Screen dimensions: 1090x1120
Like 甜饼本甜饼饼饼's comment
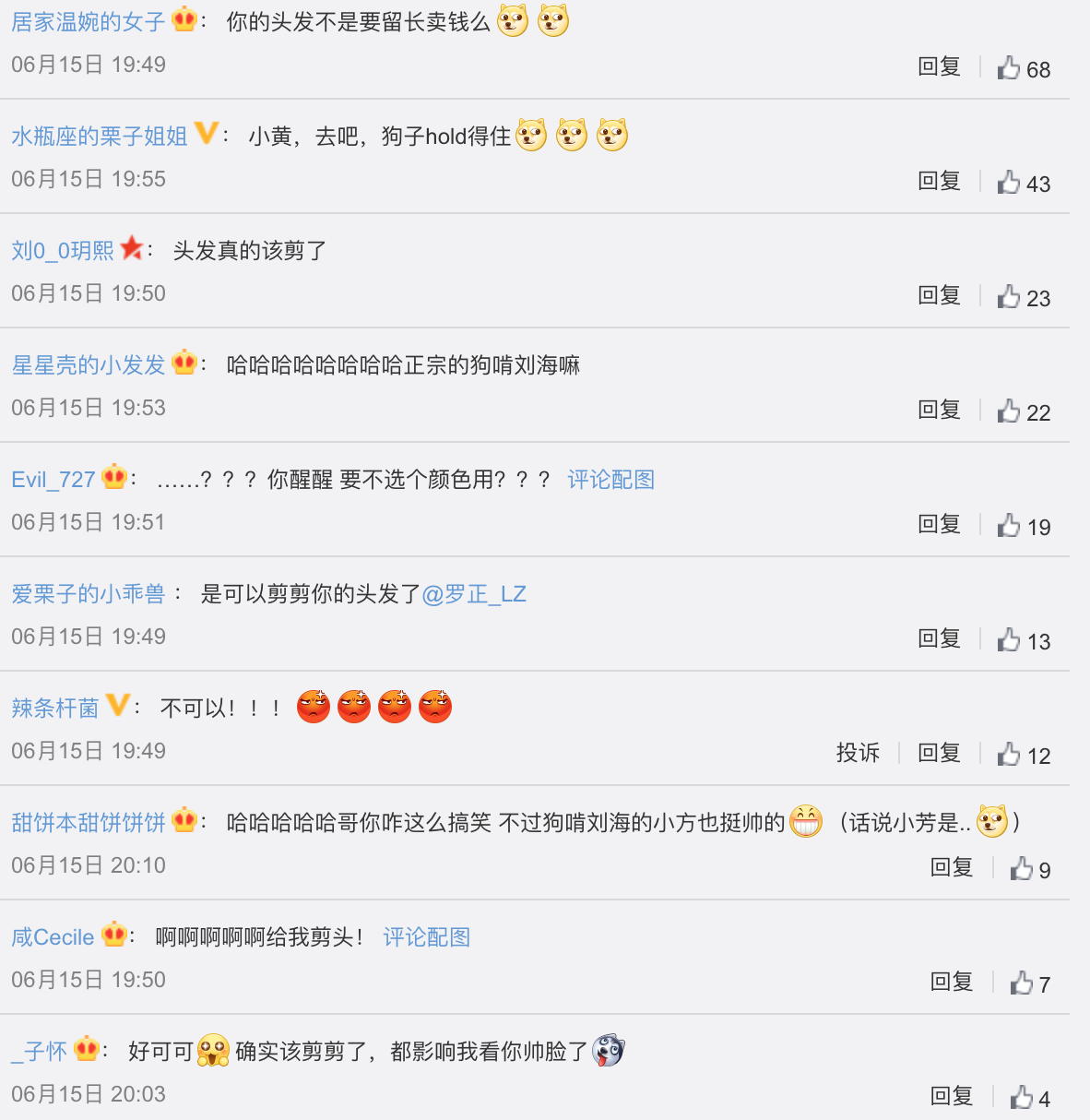tap(1022, 869)
